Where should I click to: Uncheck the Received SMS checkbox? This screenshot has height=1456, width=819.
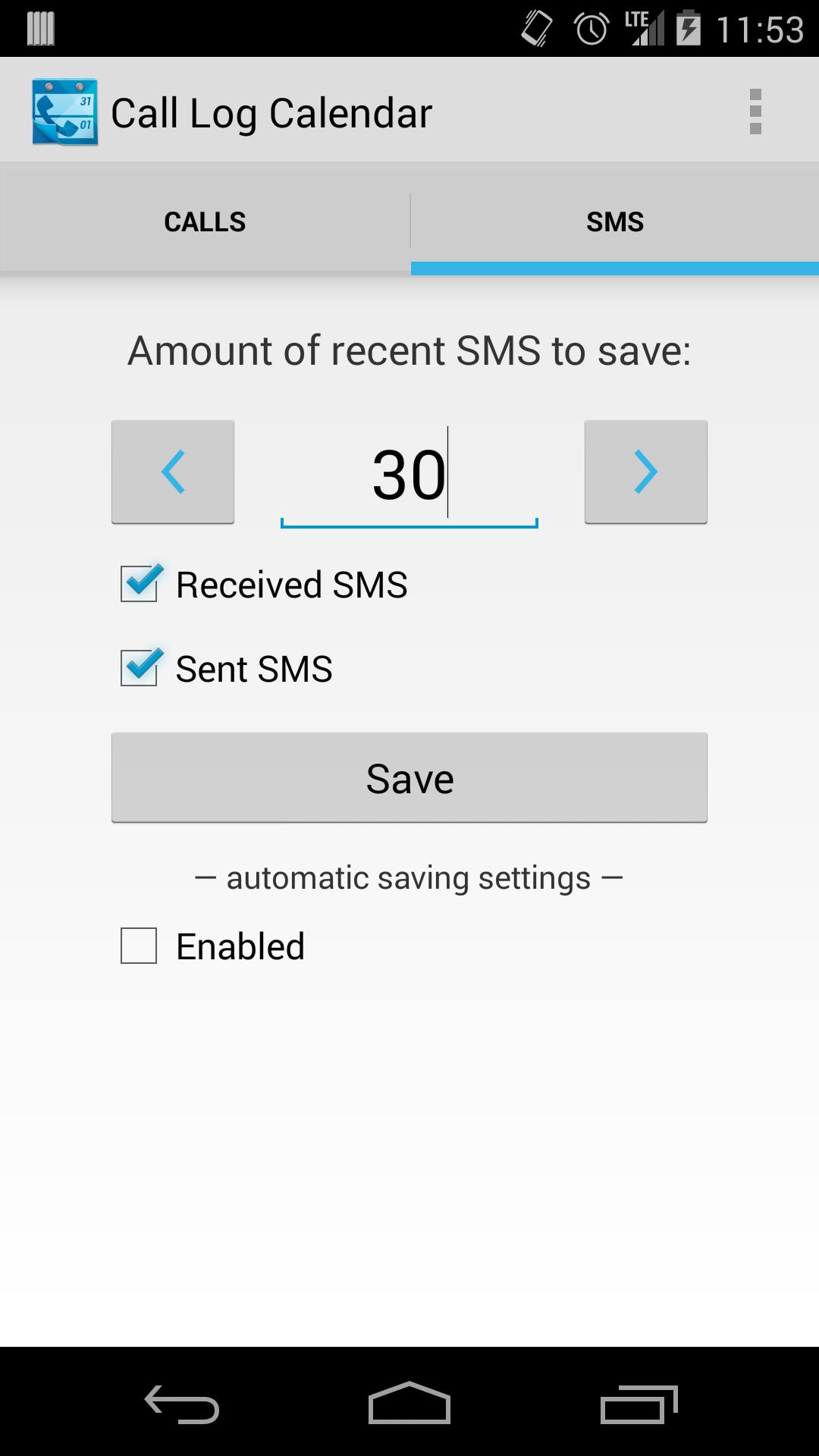click(140, 582)
